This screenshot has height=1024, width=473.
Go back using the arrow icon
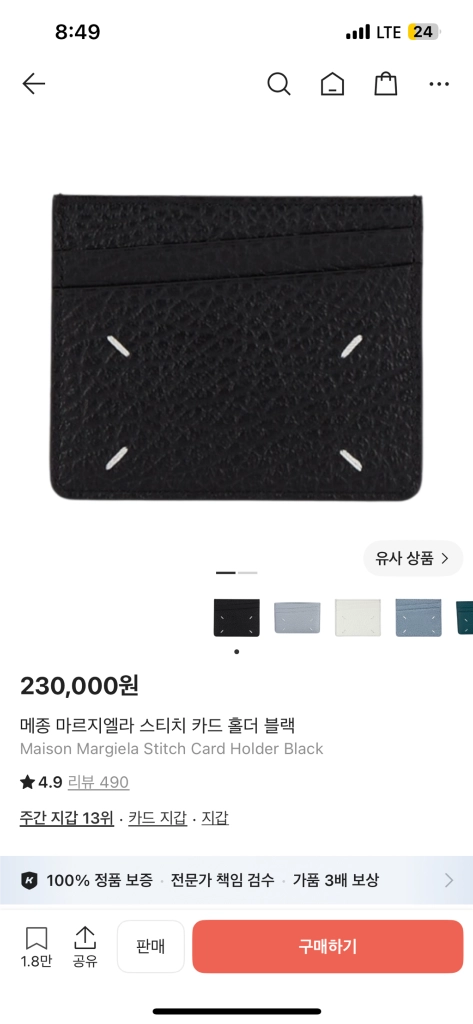click(x=33, y=84)
